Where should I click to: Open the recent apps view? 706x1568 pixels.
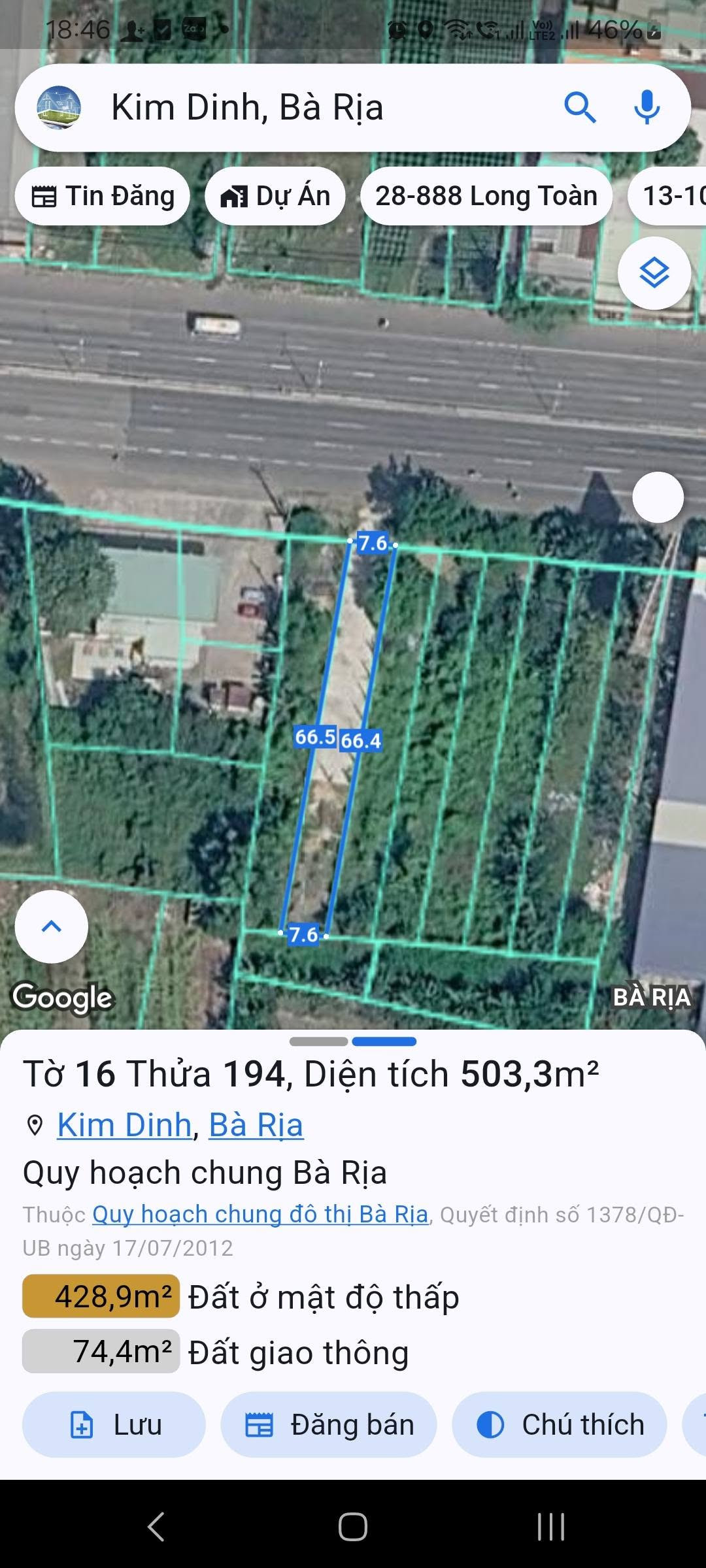[551, 1527]
